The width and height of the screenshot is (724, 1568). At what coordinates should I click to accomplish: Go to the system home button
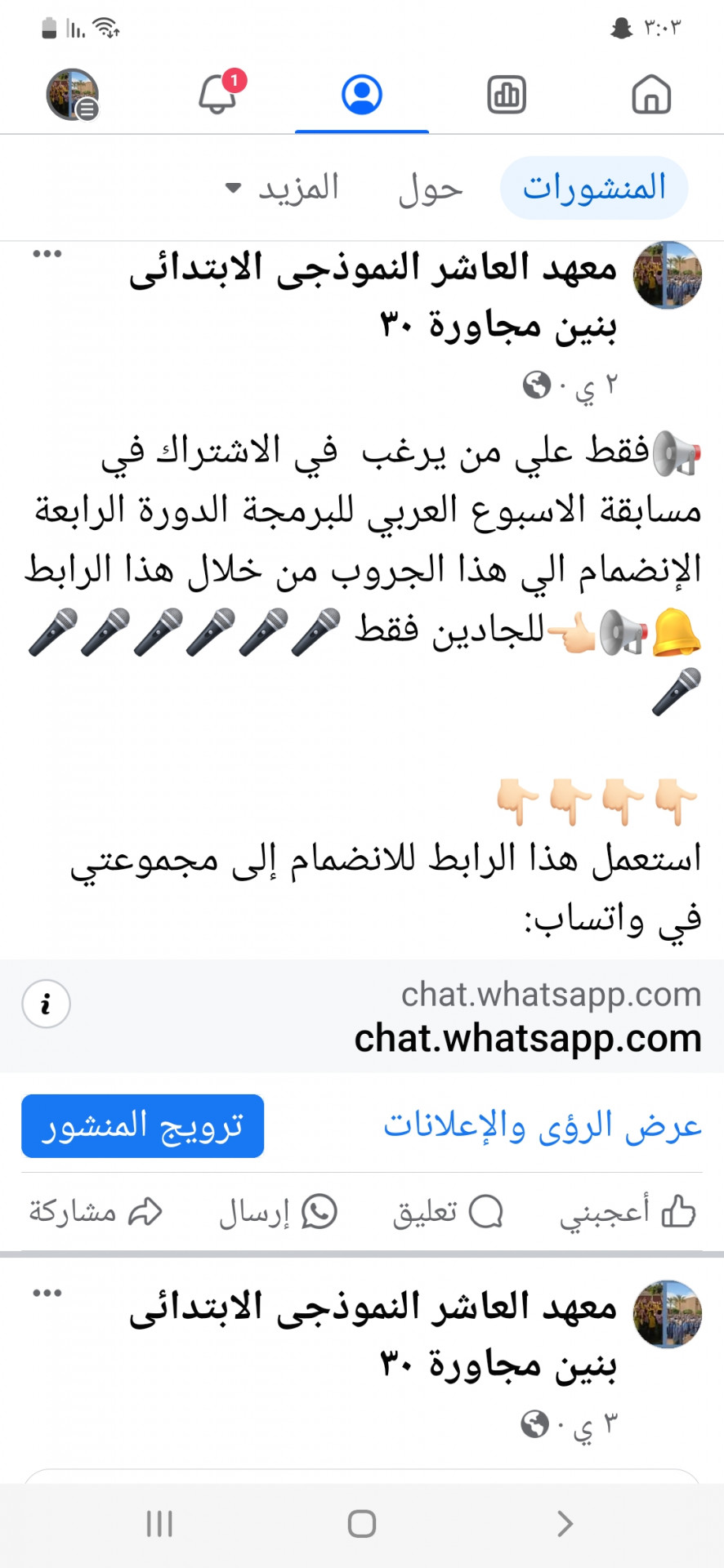pos(361,1524)
